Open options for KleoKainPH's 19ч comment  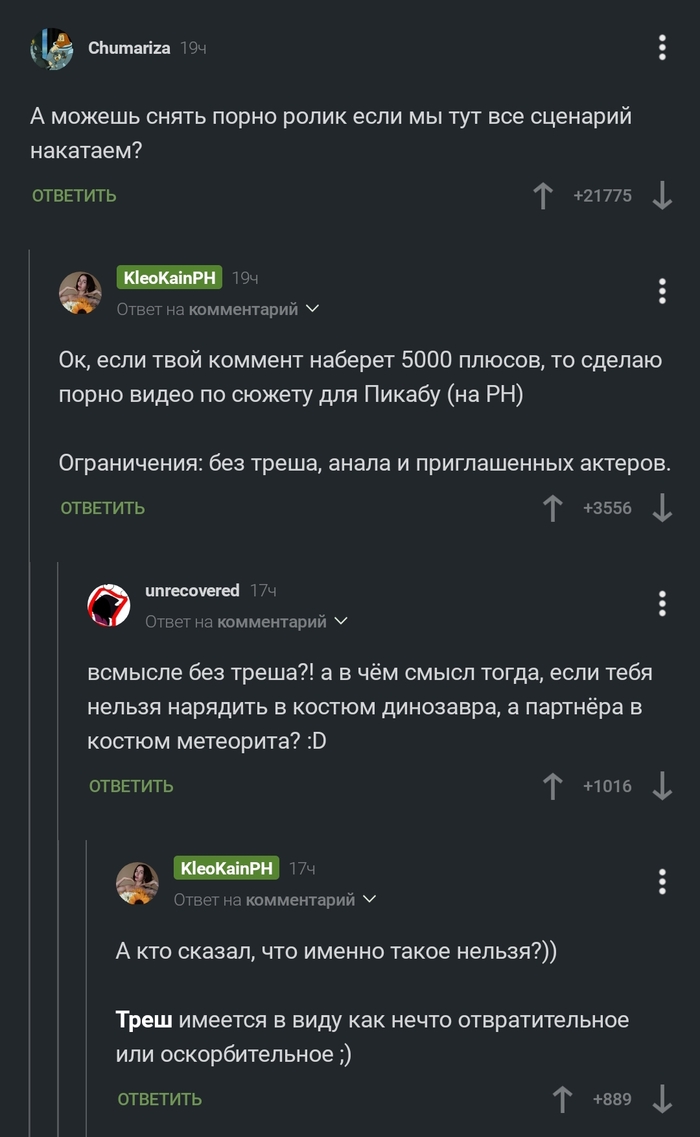[x=662, y=291]
